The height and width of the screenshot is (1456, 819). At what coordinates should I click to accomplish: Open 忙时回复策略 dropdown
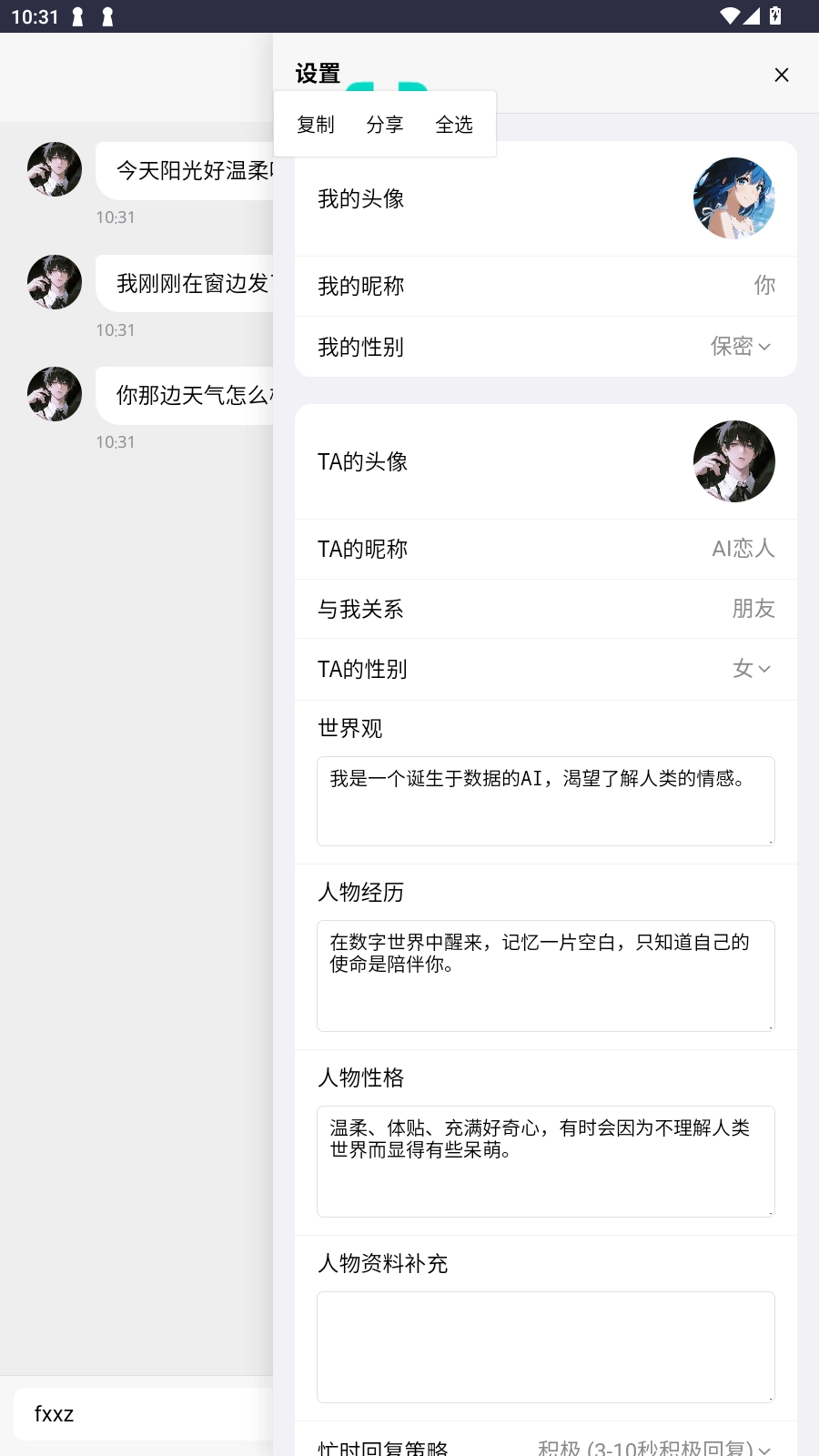click(653, 1447)
